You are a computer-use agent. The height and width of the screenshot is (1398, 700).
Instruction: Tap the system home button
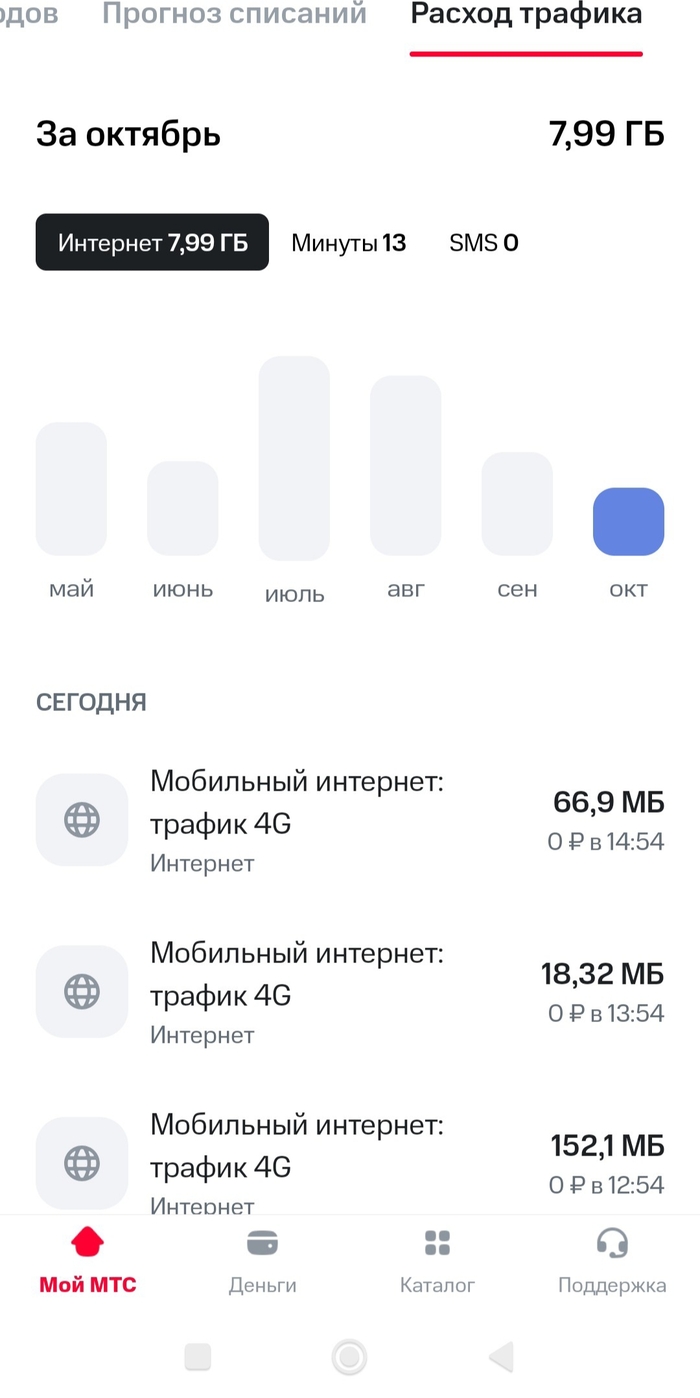(x=349, y=1357)
